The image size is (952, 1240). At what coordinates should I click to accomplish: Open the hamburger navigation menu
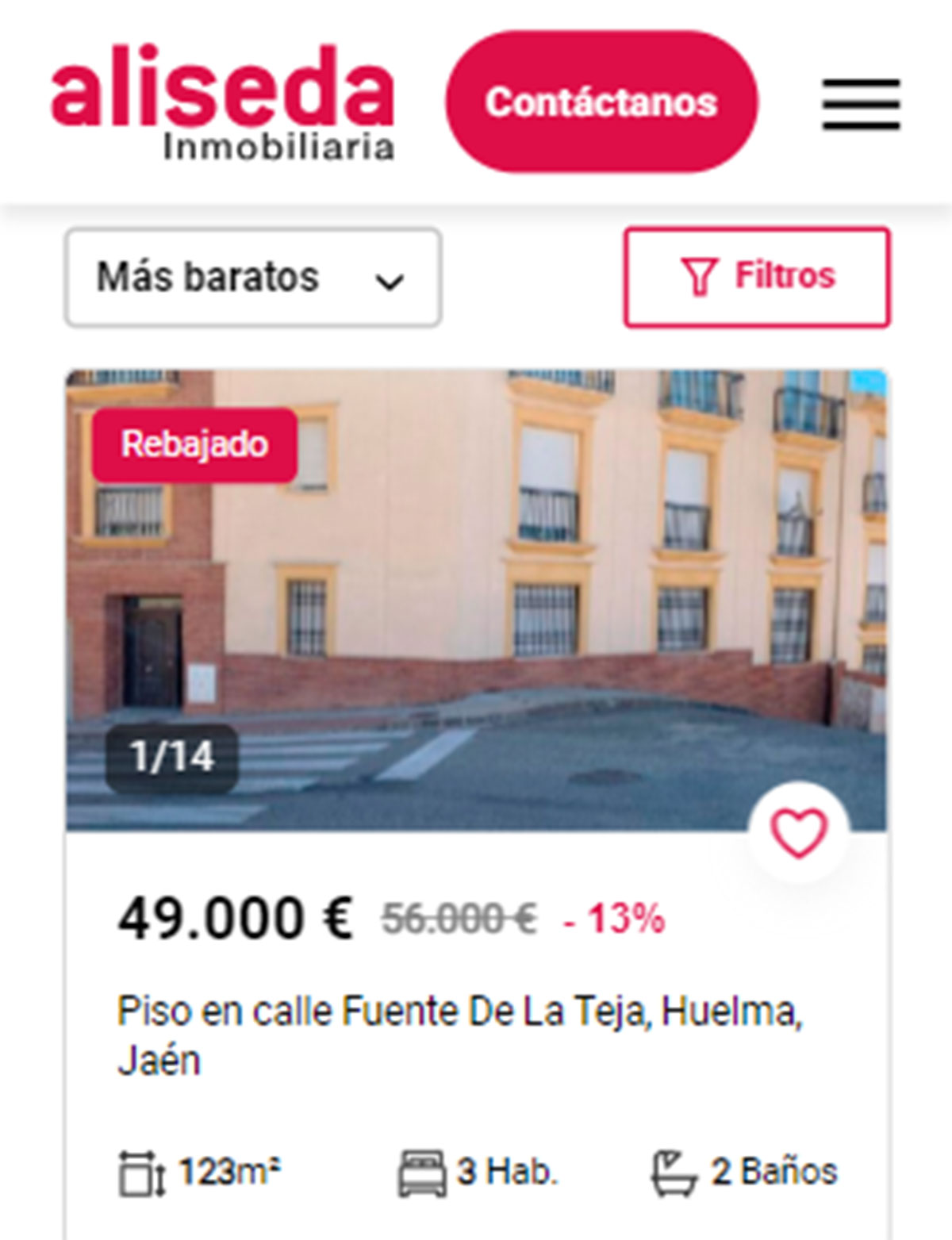coord(861,103)
